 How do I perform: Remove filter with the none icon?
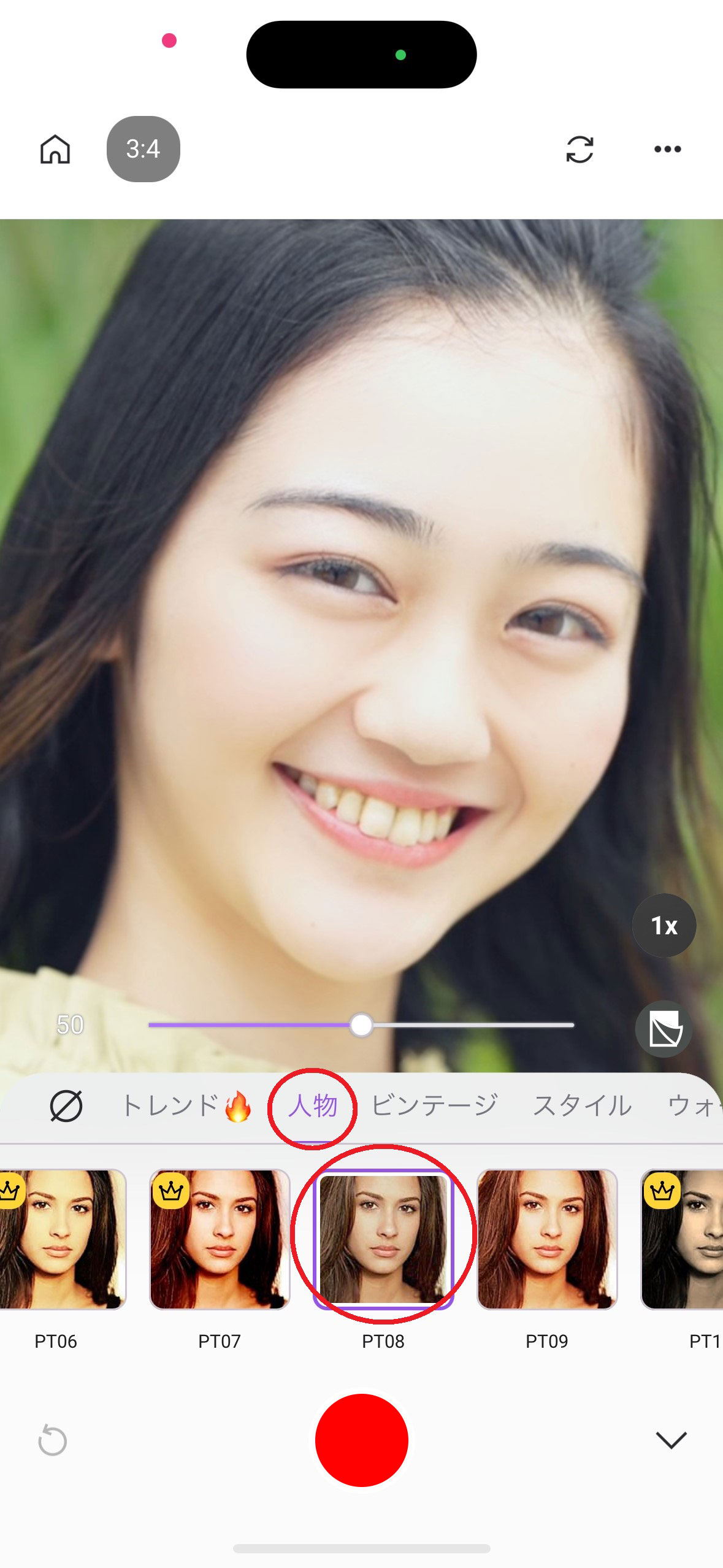66,1106
